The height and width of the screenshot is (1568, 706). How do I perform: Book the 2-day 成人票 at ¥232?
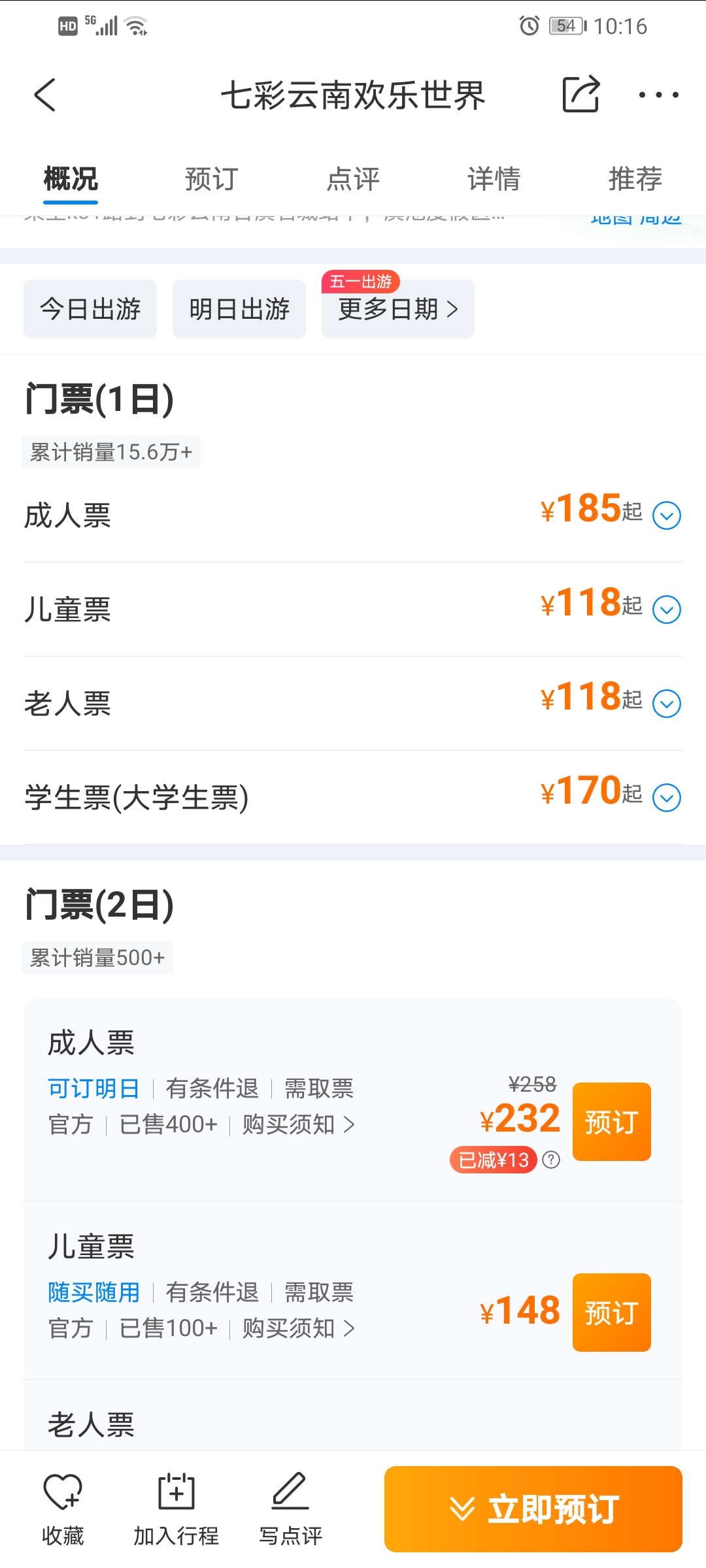(612, 1122)
